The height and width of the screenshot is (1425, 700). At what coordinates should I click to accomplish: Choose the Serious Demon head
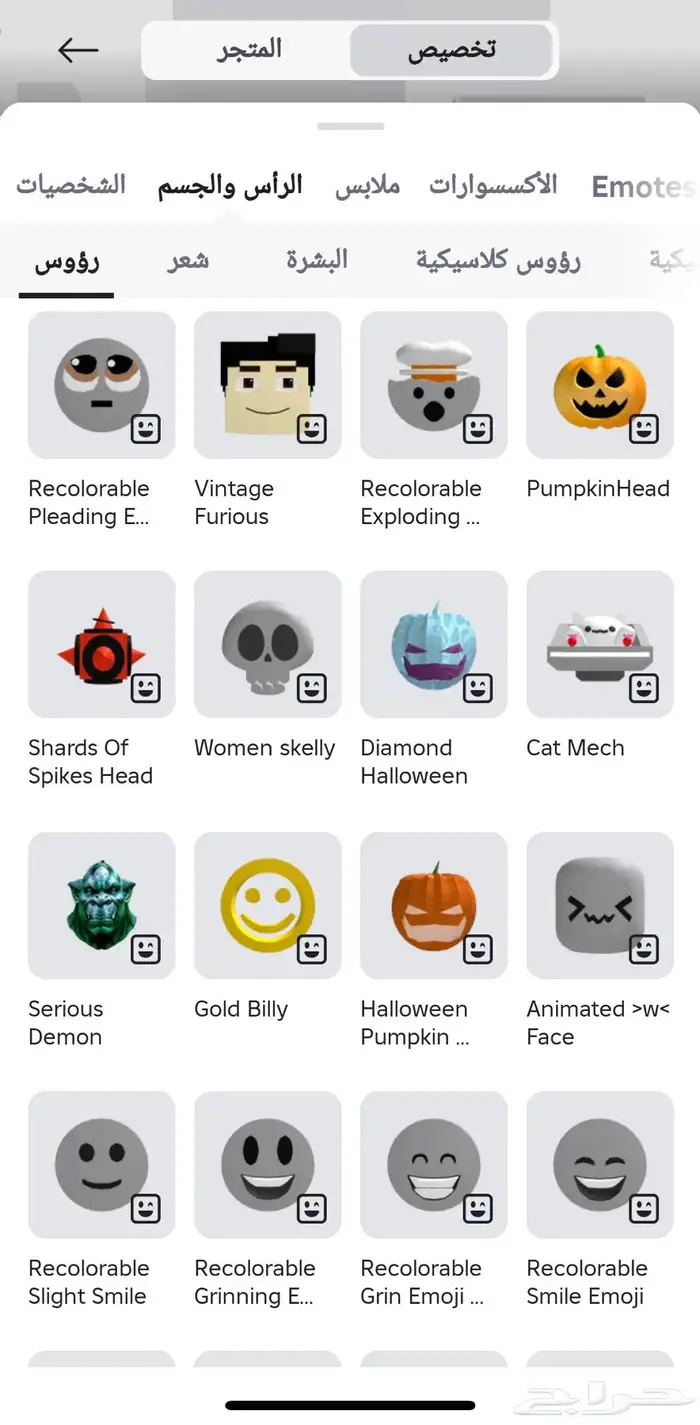[101, 905]
